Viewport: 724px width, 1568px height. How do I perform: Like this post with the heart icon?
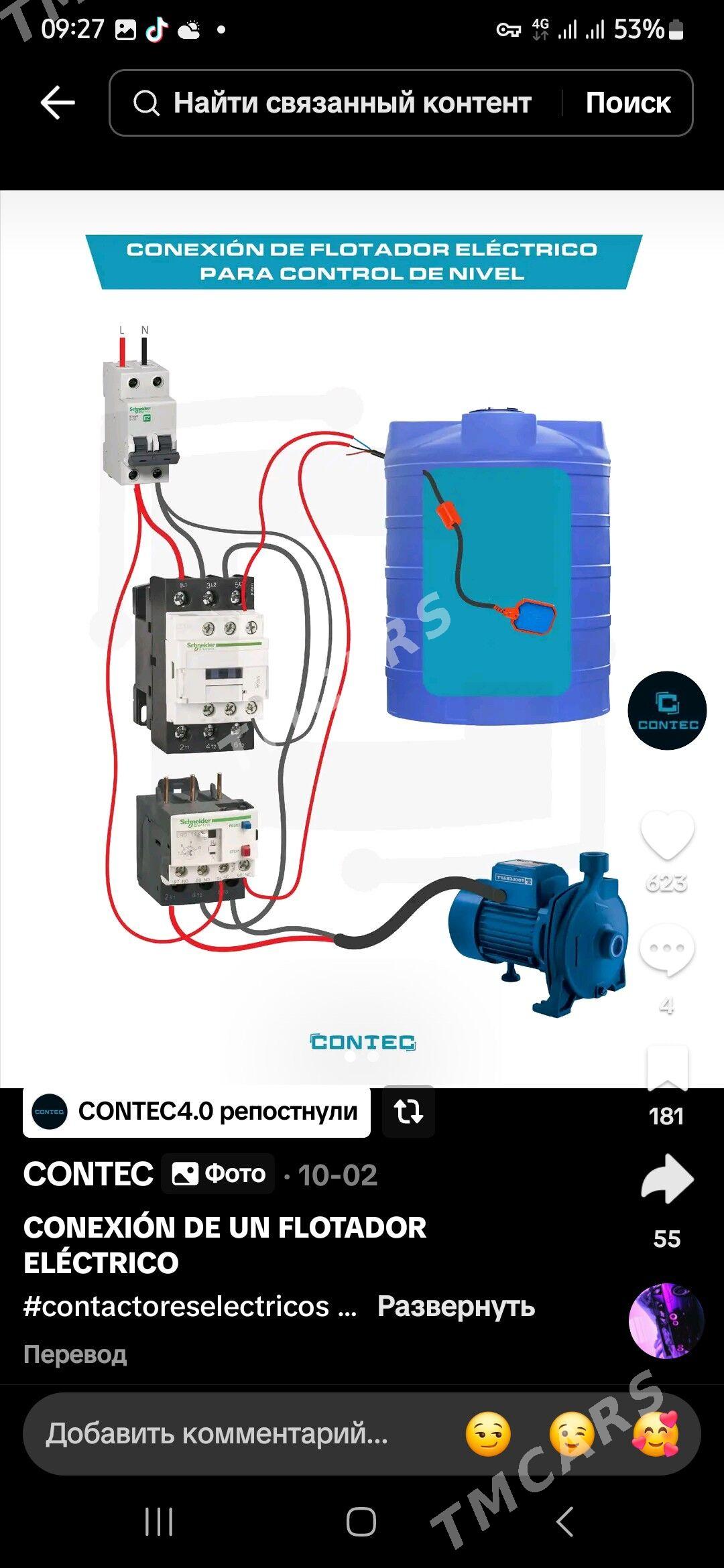tap(667, 834)
